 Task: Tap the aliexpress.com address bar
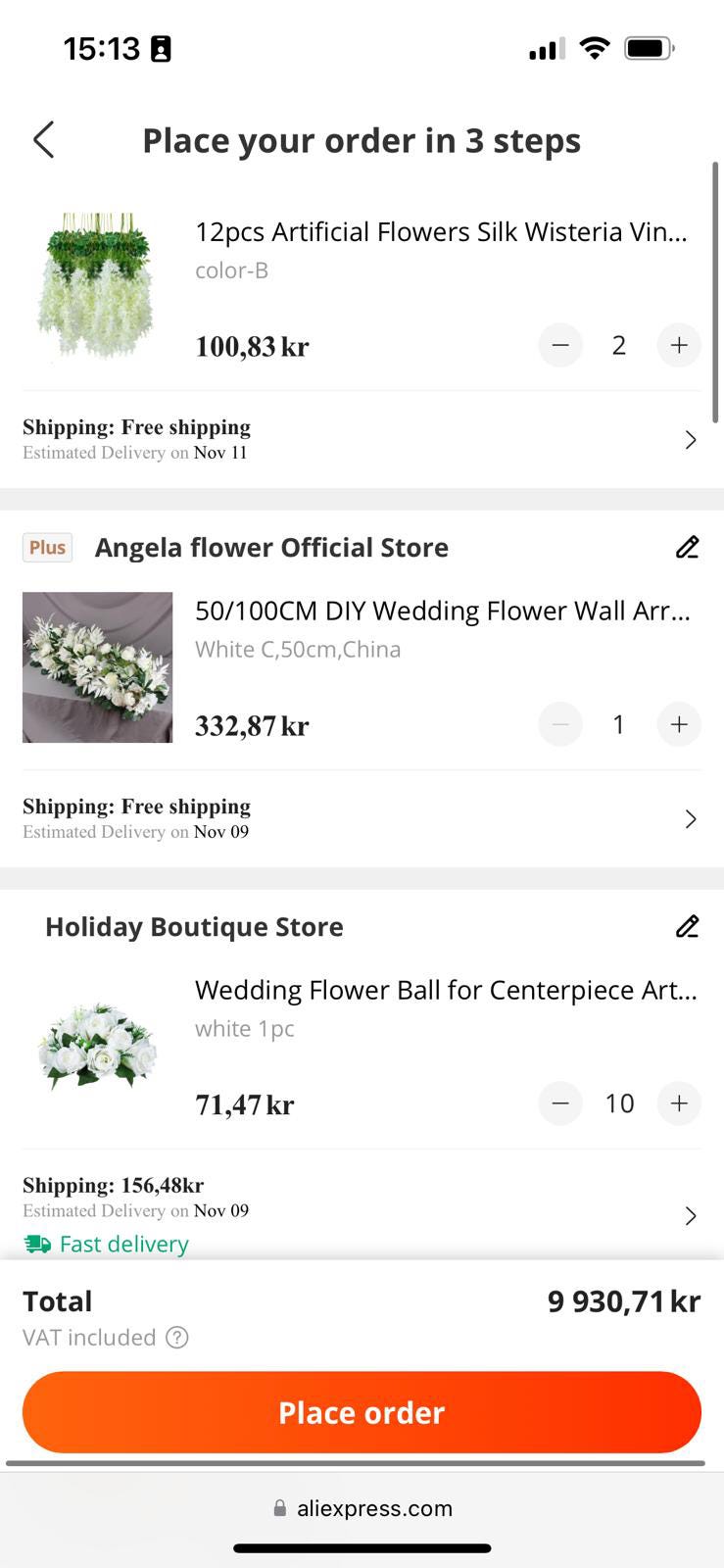coord(362,1508)
